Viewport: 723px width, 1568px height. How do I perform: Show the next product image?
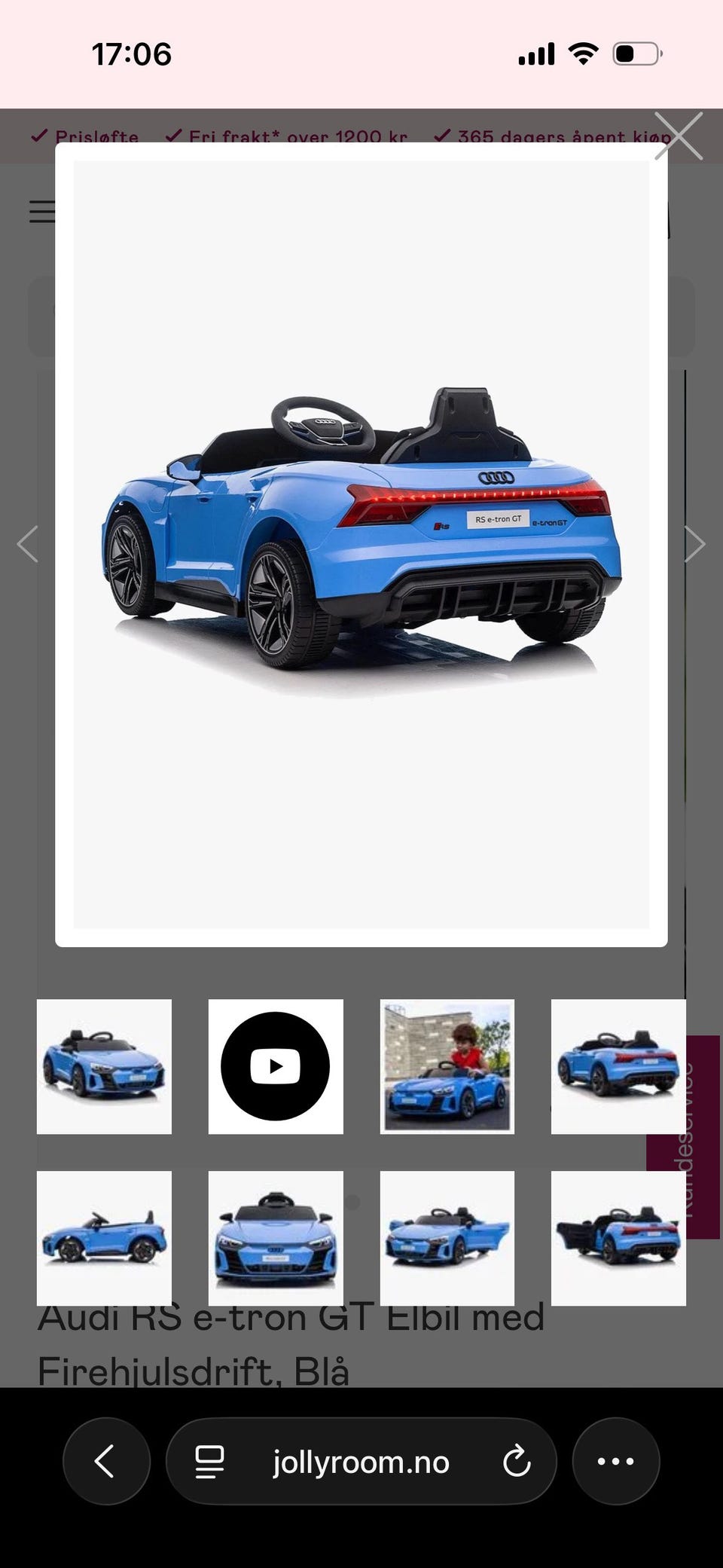point(694,544)
